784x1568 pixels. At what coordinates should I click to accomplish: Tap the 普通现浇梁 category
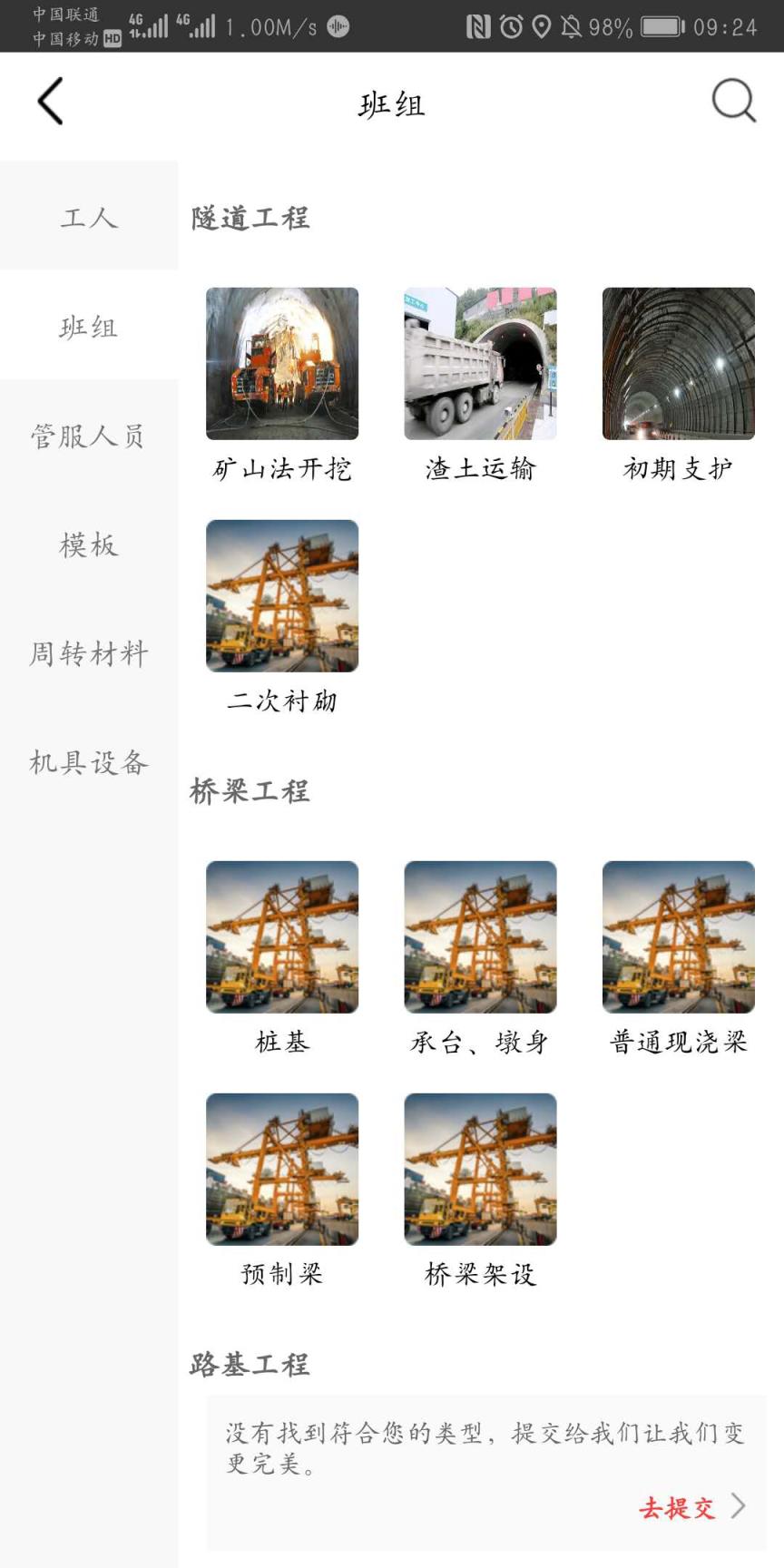click(678, 936)
